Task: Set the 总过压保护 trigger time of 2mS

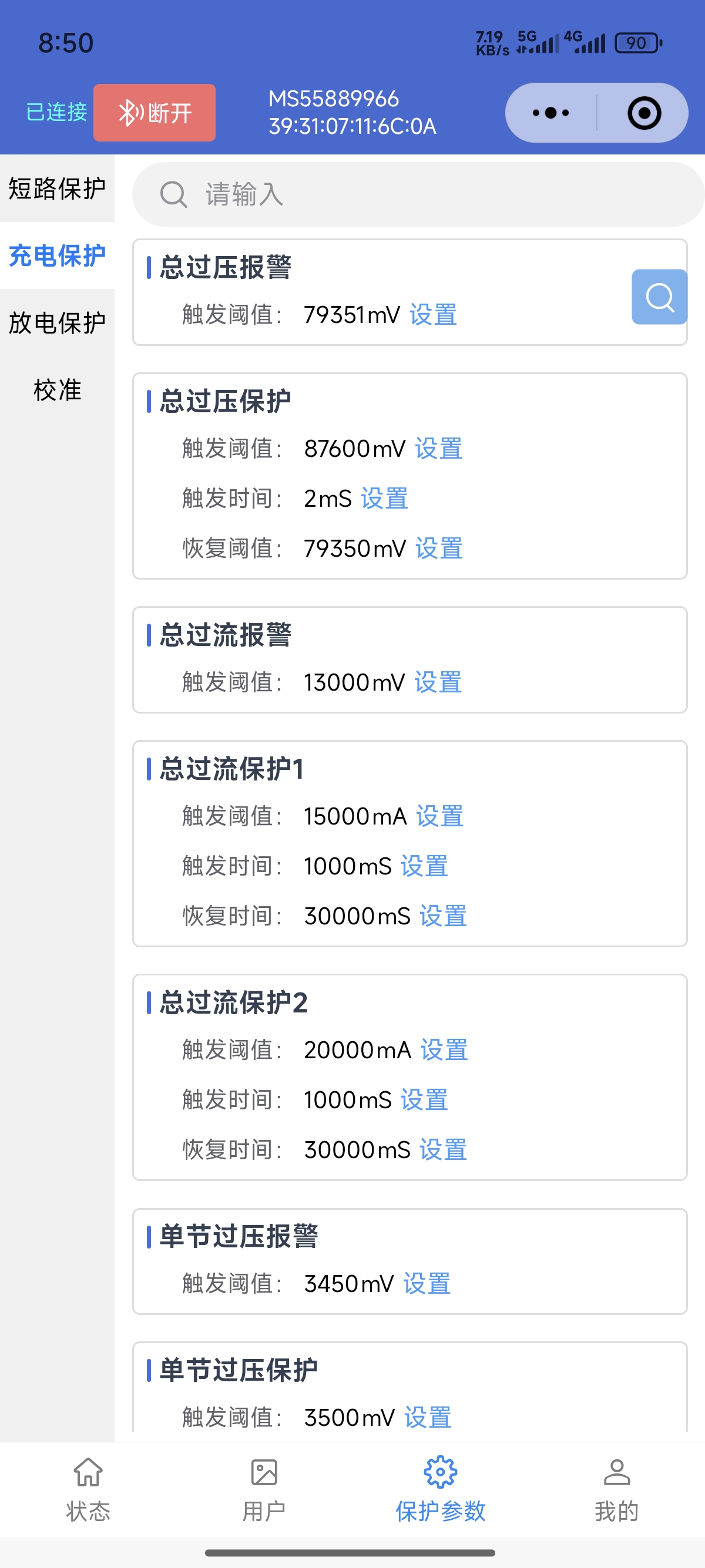Action: coord(384,499)
